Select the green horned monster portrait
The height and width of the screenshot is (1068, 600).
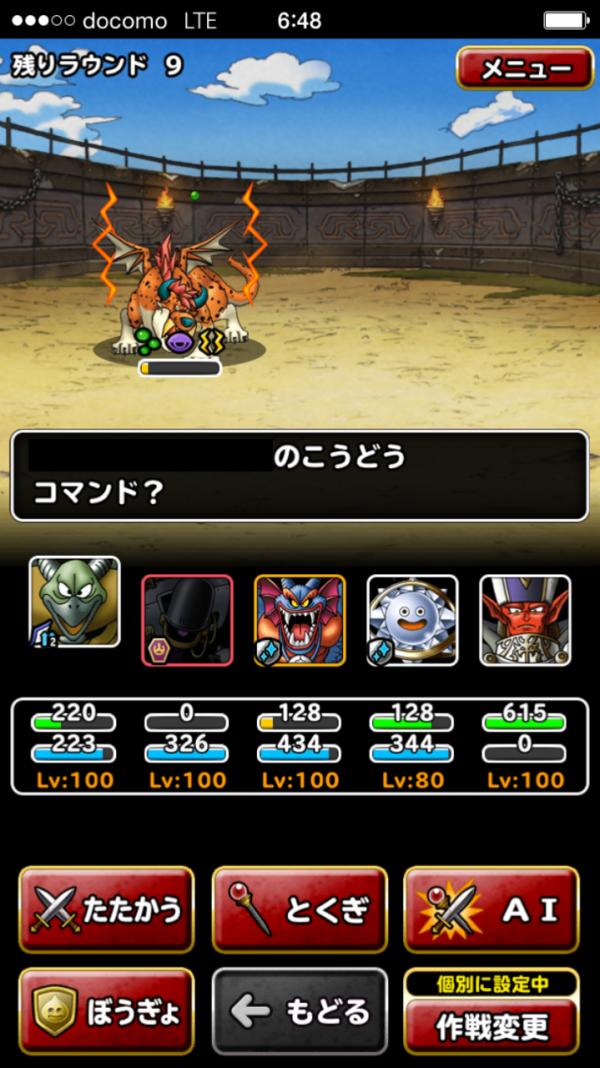(x=74, y=602)
